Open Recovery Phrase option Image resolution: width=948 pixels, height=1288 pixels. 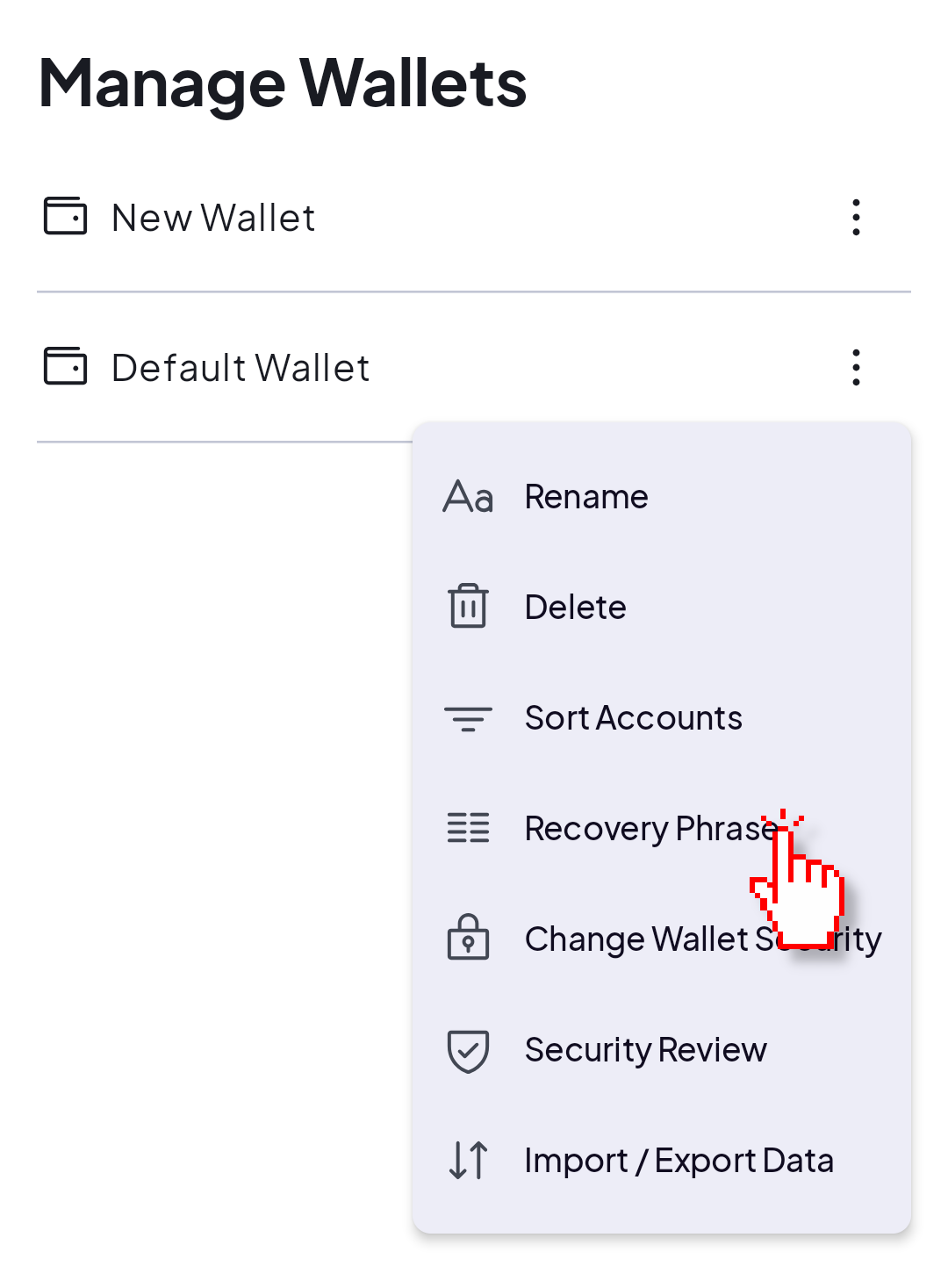pyautogui.click(x=662, y=829)
